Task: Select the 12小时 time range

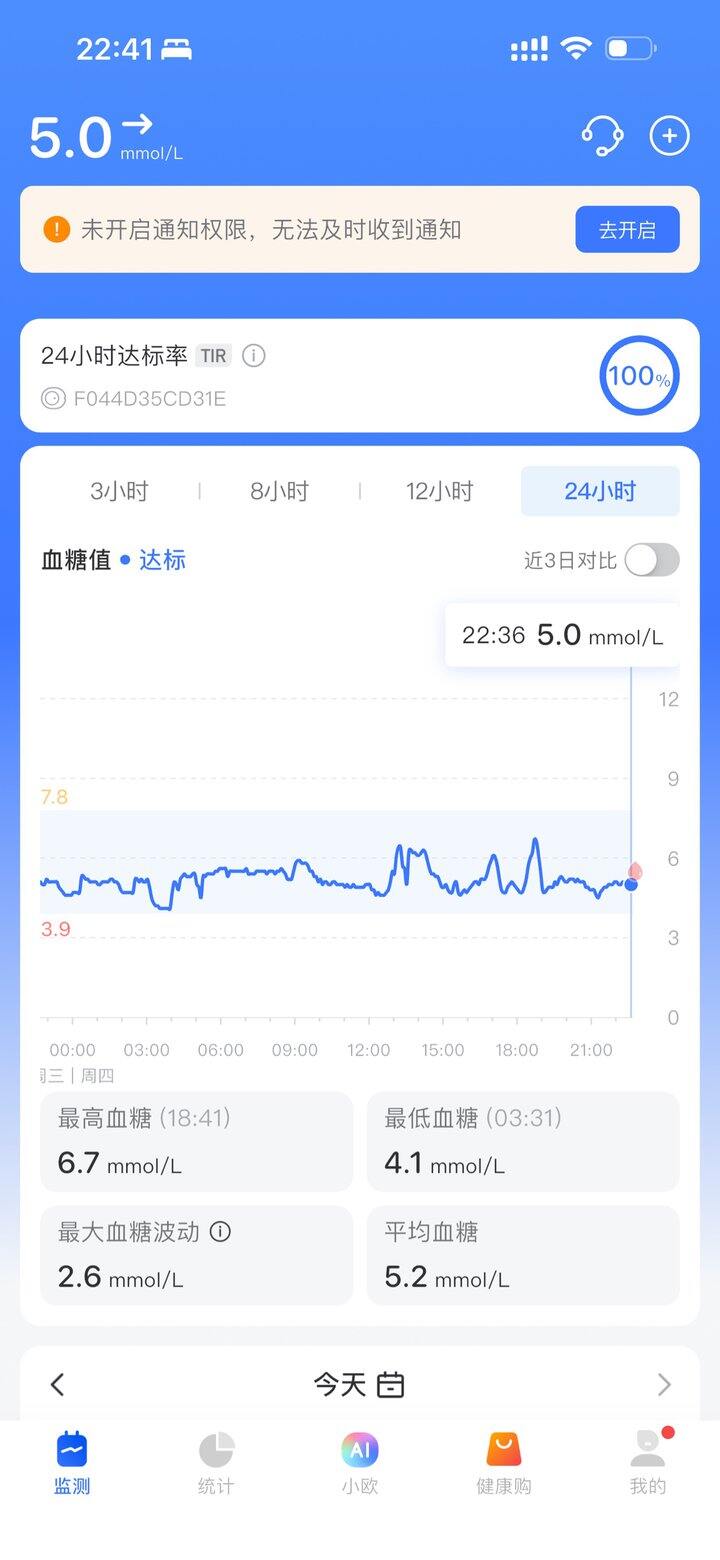Action: [438, 491]
